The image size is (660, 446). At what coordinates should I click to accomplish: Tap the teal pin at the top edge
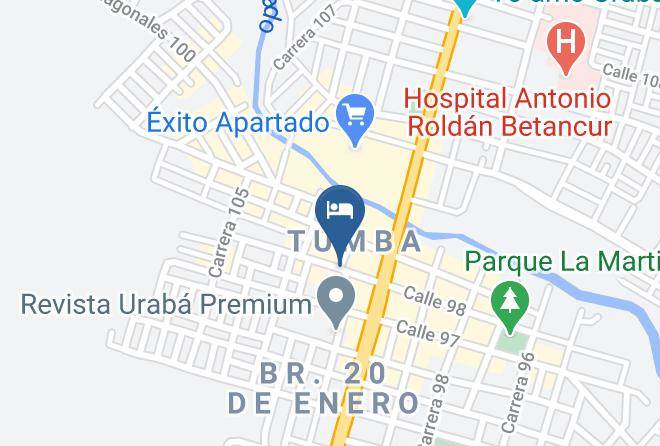(x=464, y=8)
